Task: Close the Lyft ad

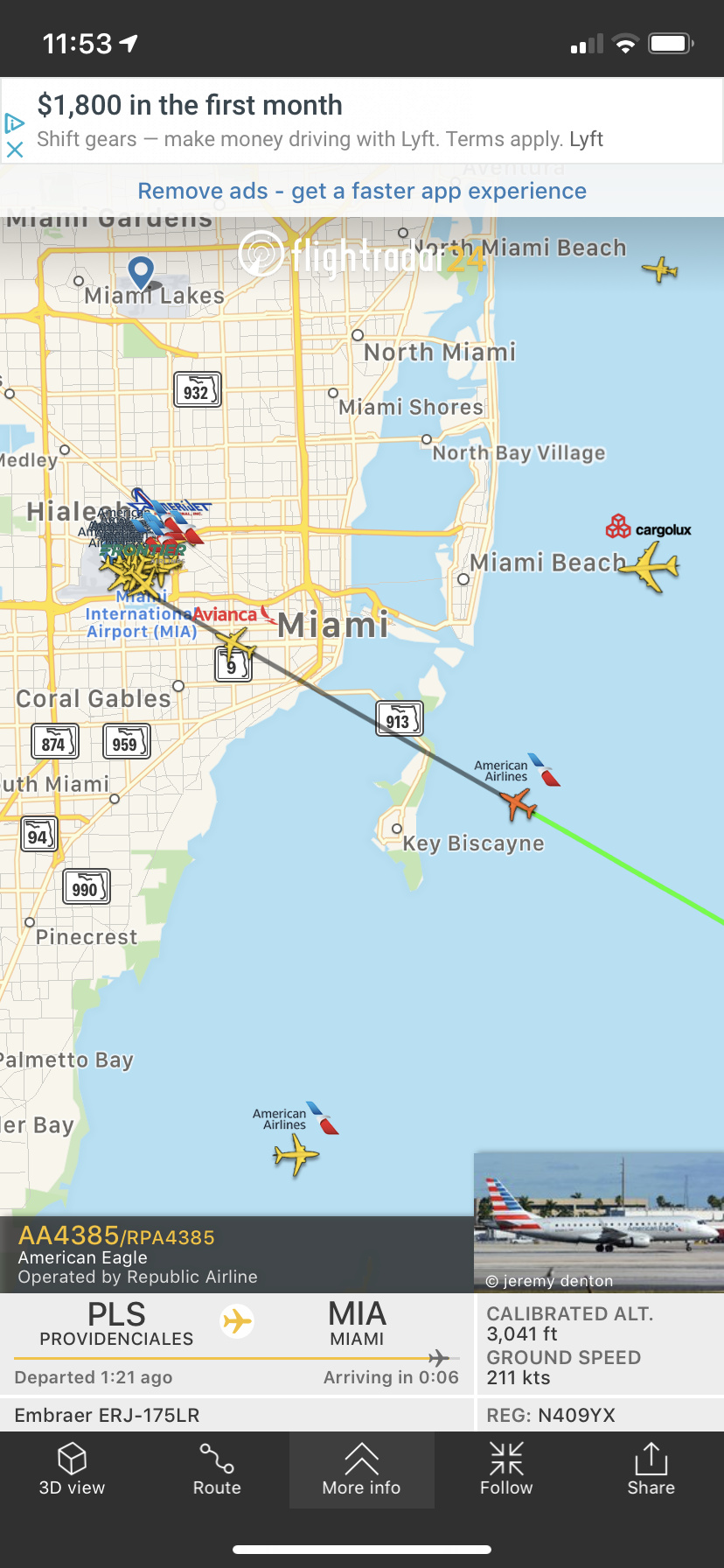Action: 14,150
